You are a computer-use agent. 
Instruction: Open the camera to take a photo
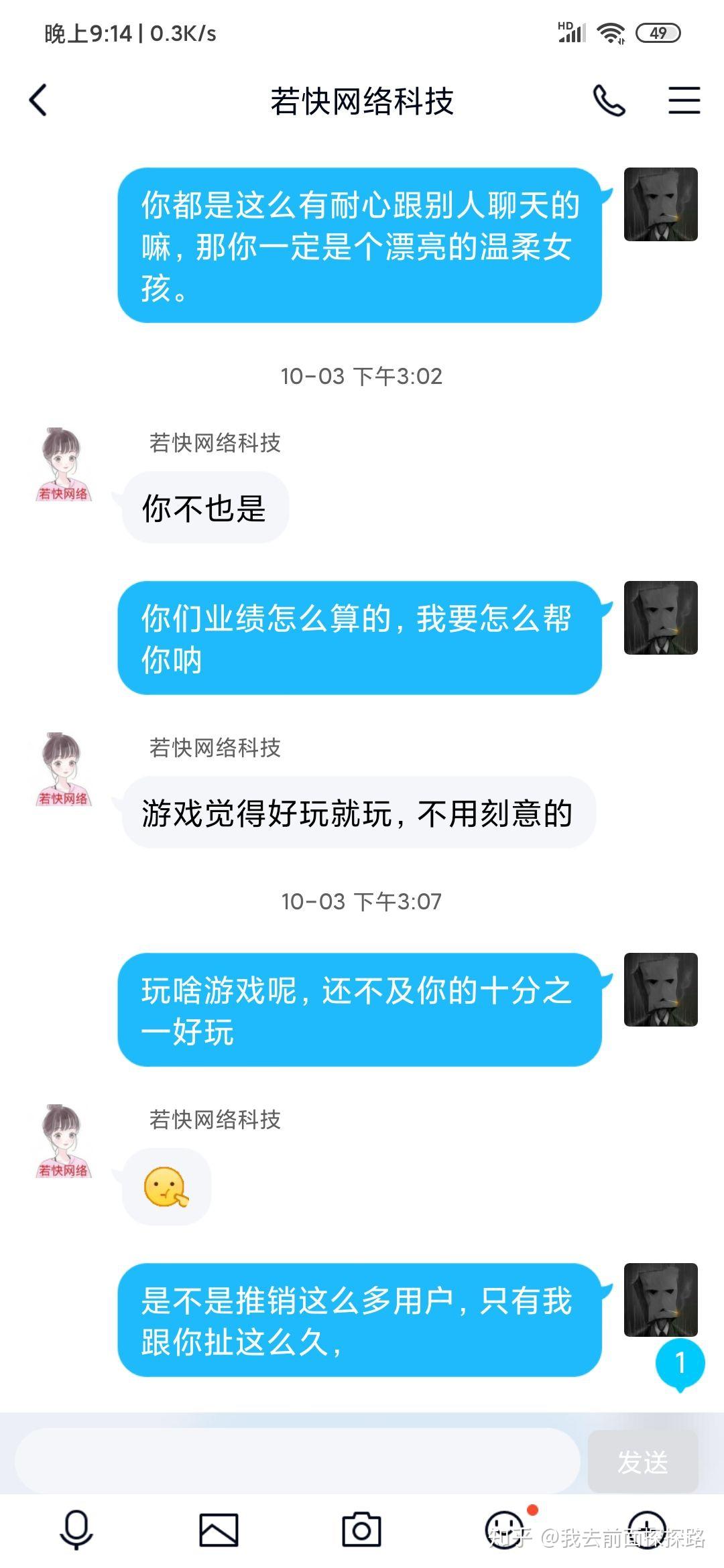(361, 1530)
